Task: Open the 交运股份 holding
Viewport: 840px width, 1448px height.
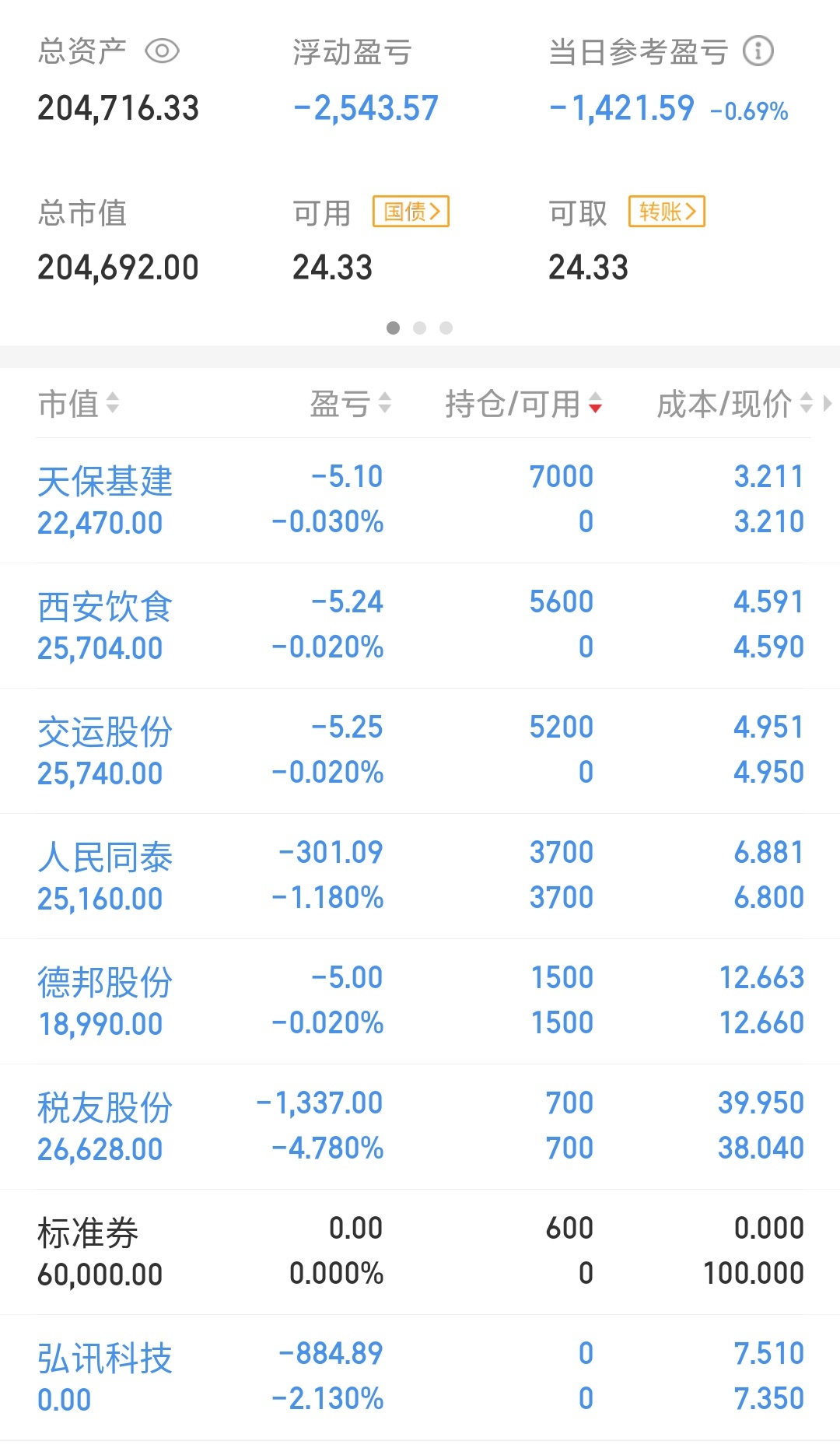Action: tap(420, 751)
